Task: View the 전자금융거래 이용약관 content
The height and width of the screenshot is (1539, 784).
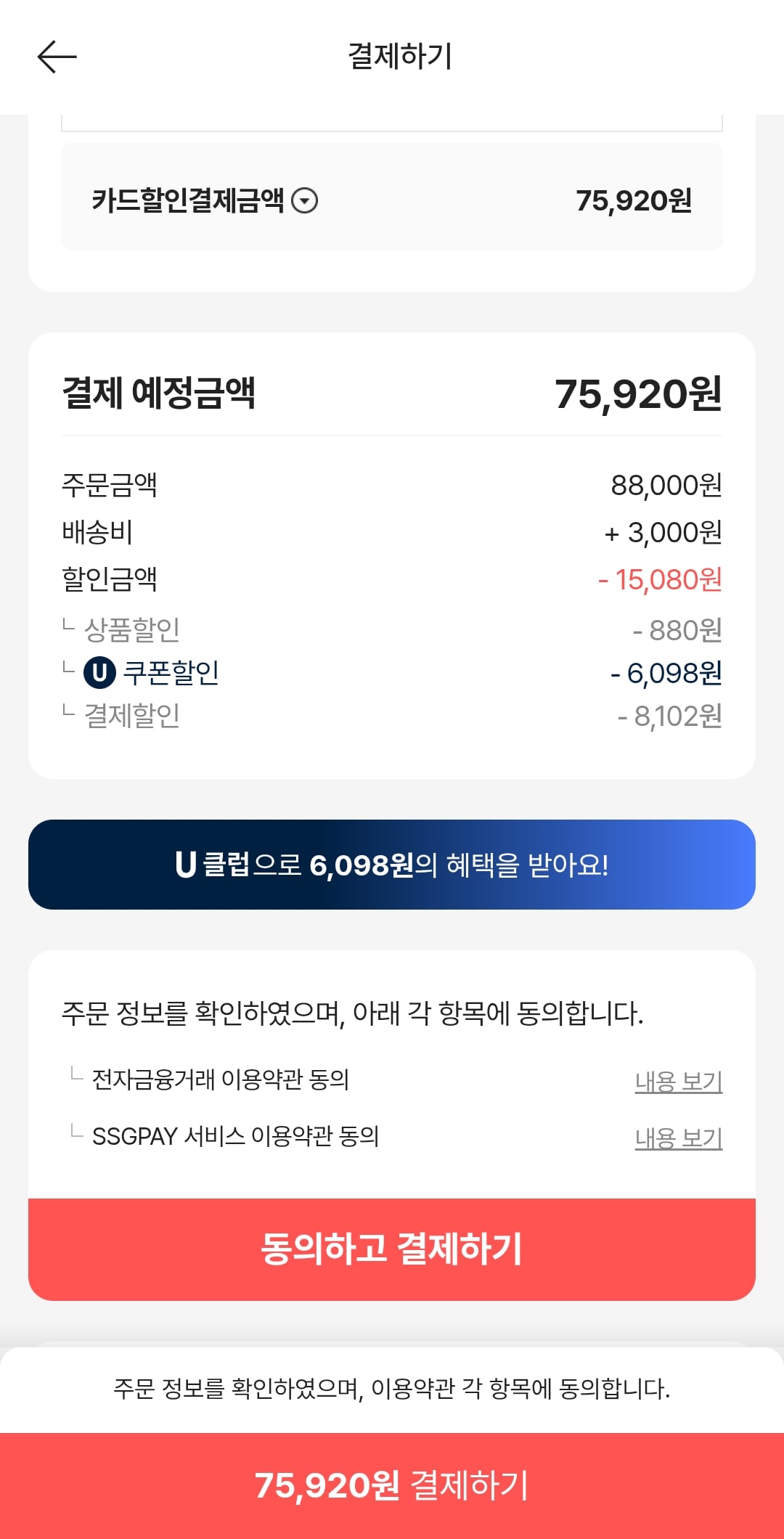Action: coord(679,1081)
